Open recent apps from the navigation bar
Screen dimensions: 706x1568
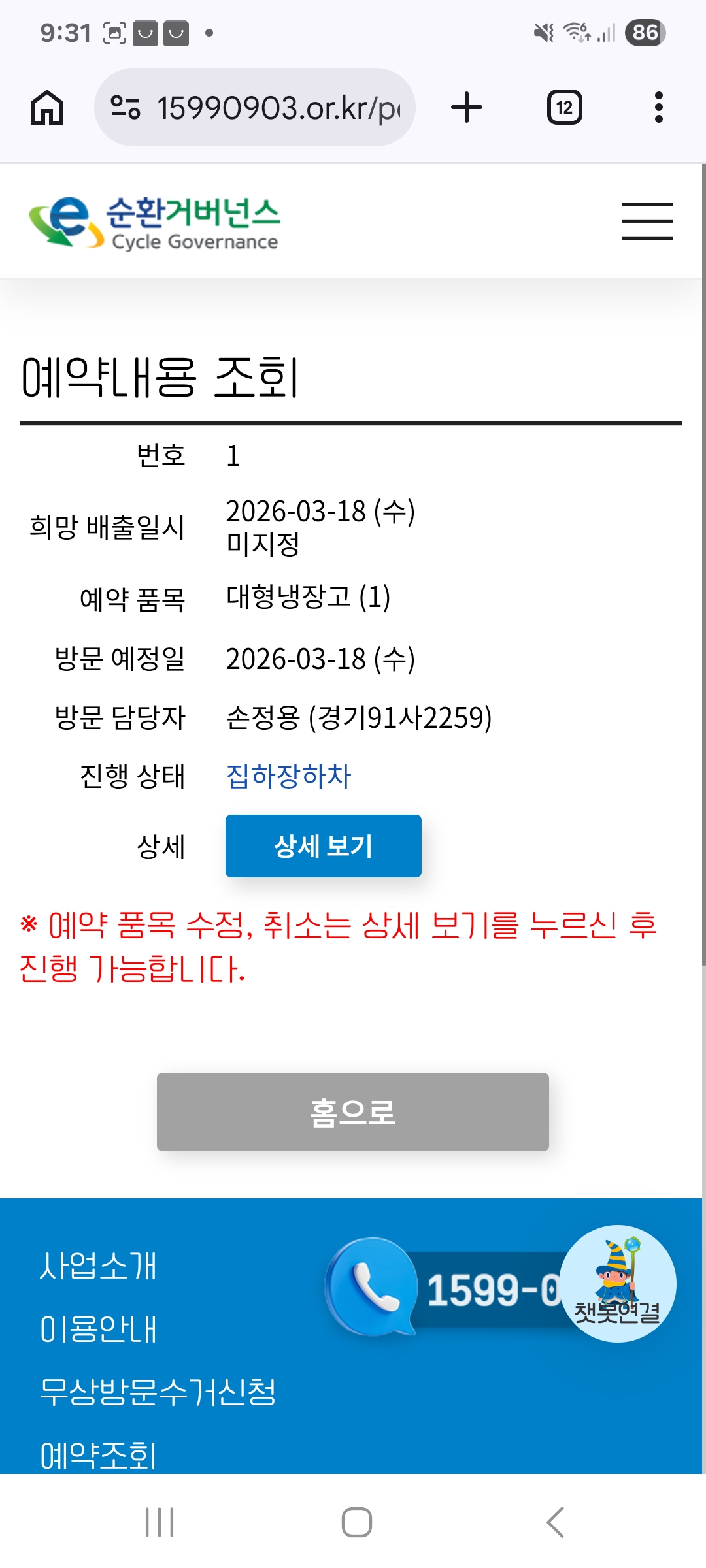(x=160, y=1522)
